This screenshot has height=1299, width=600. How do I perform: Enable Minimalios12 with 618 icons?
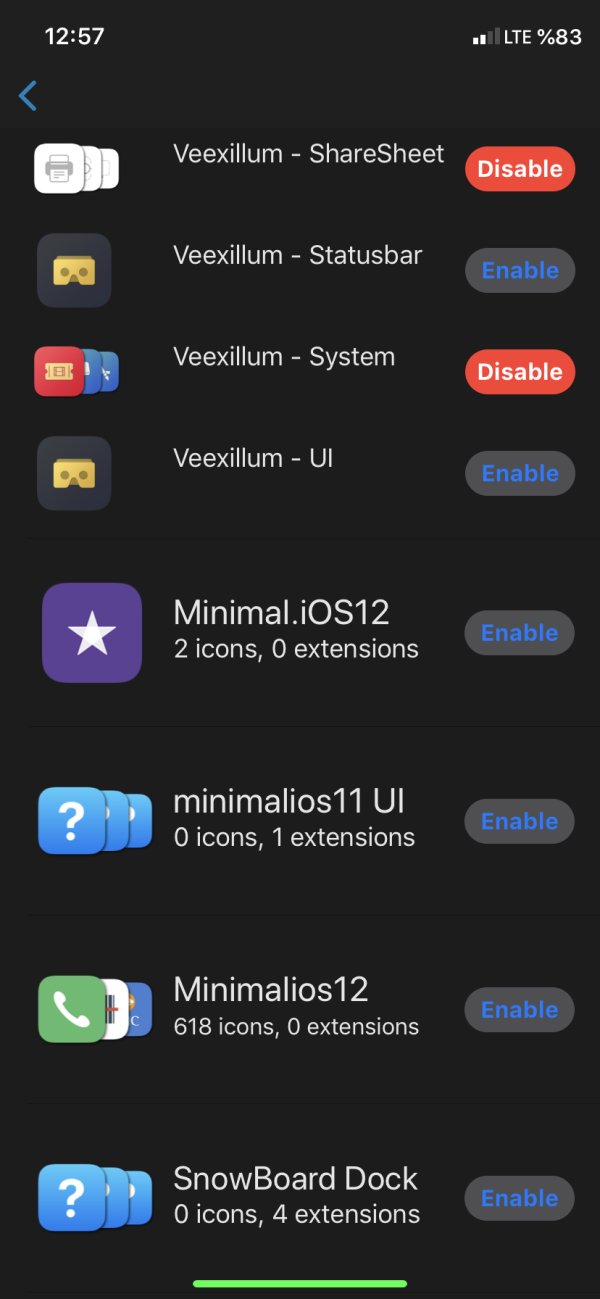[519, 1010]
